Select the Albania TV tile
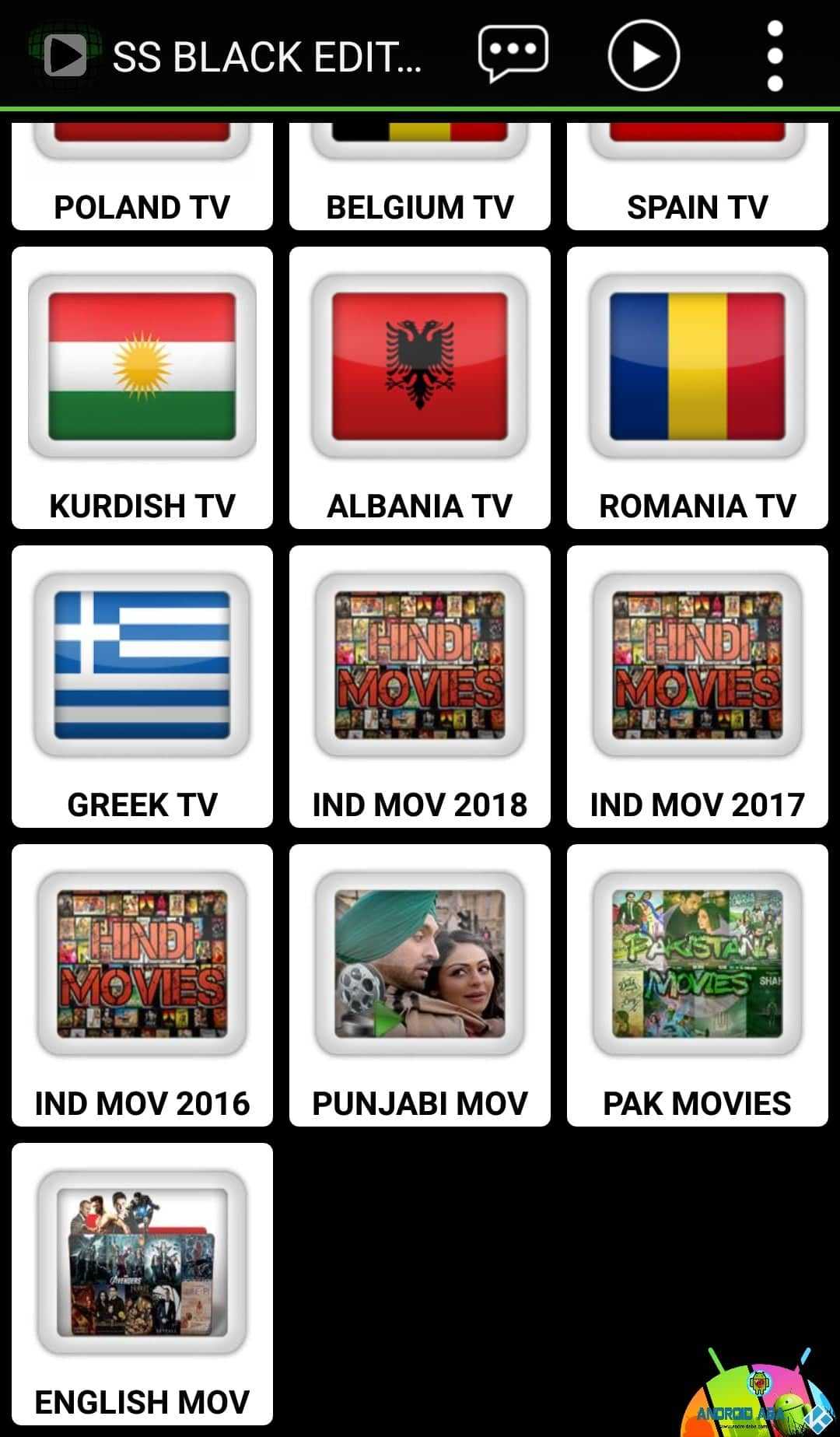The image size is (840, 1437). tap(420, 387)
